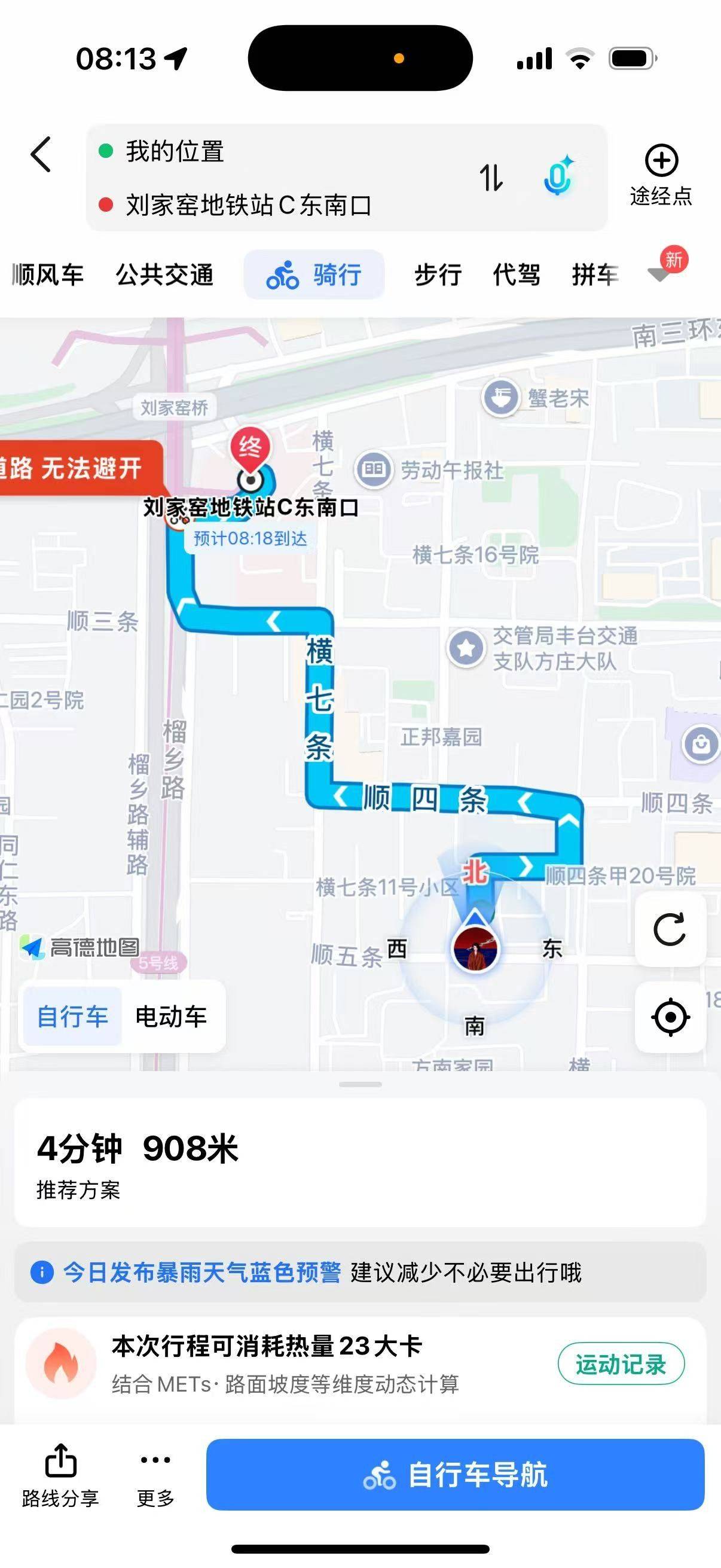Switch to the 代驾 tab
This screenshot has width=721, height=1568.
(517, 274)
